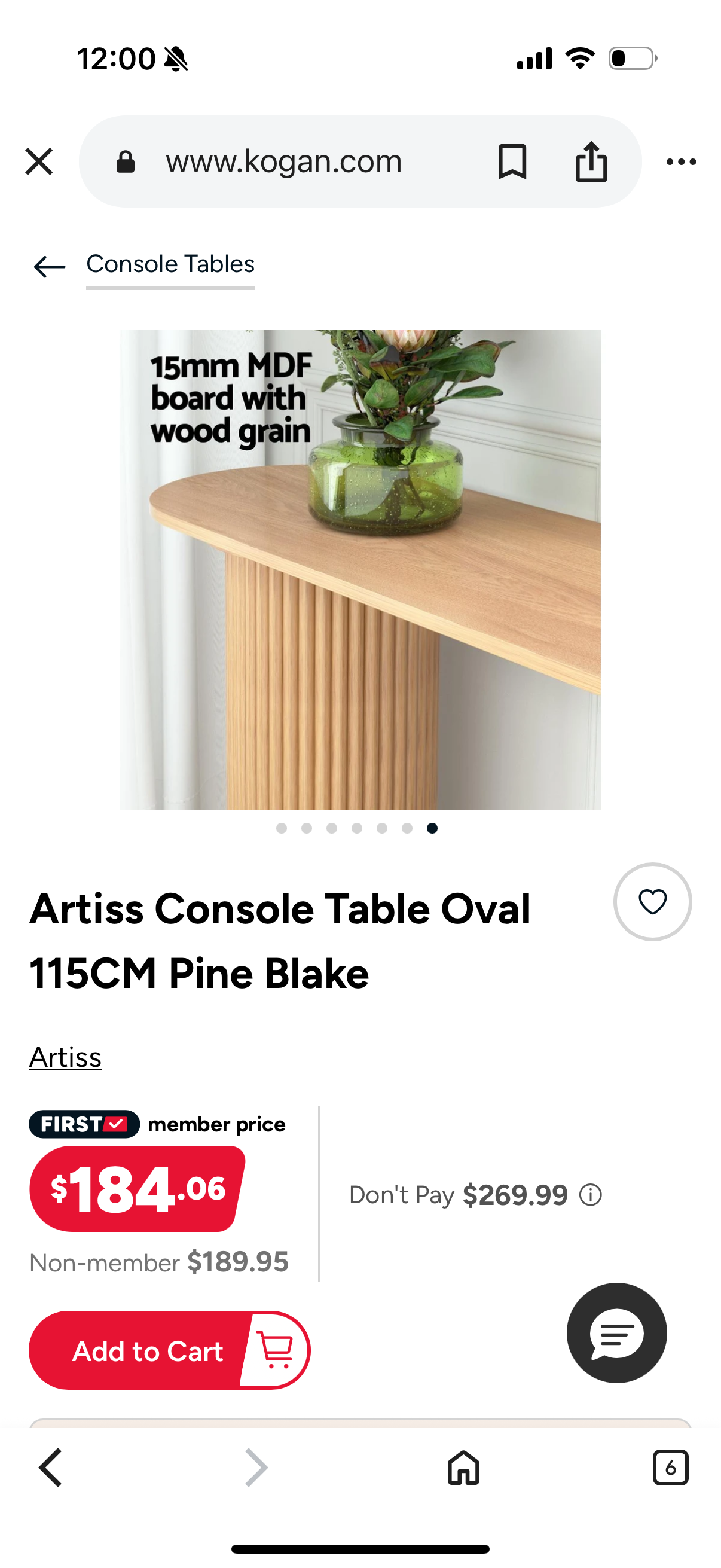Open the live chat bubble icon
721x1568 pixels.
[x=616, y=1333]
